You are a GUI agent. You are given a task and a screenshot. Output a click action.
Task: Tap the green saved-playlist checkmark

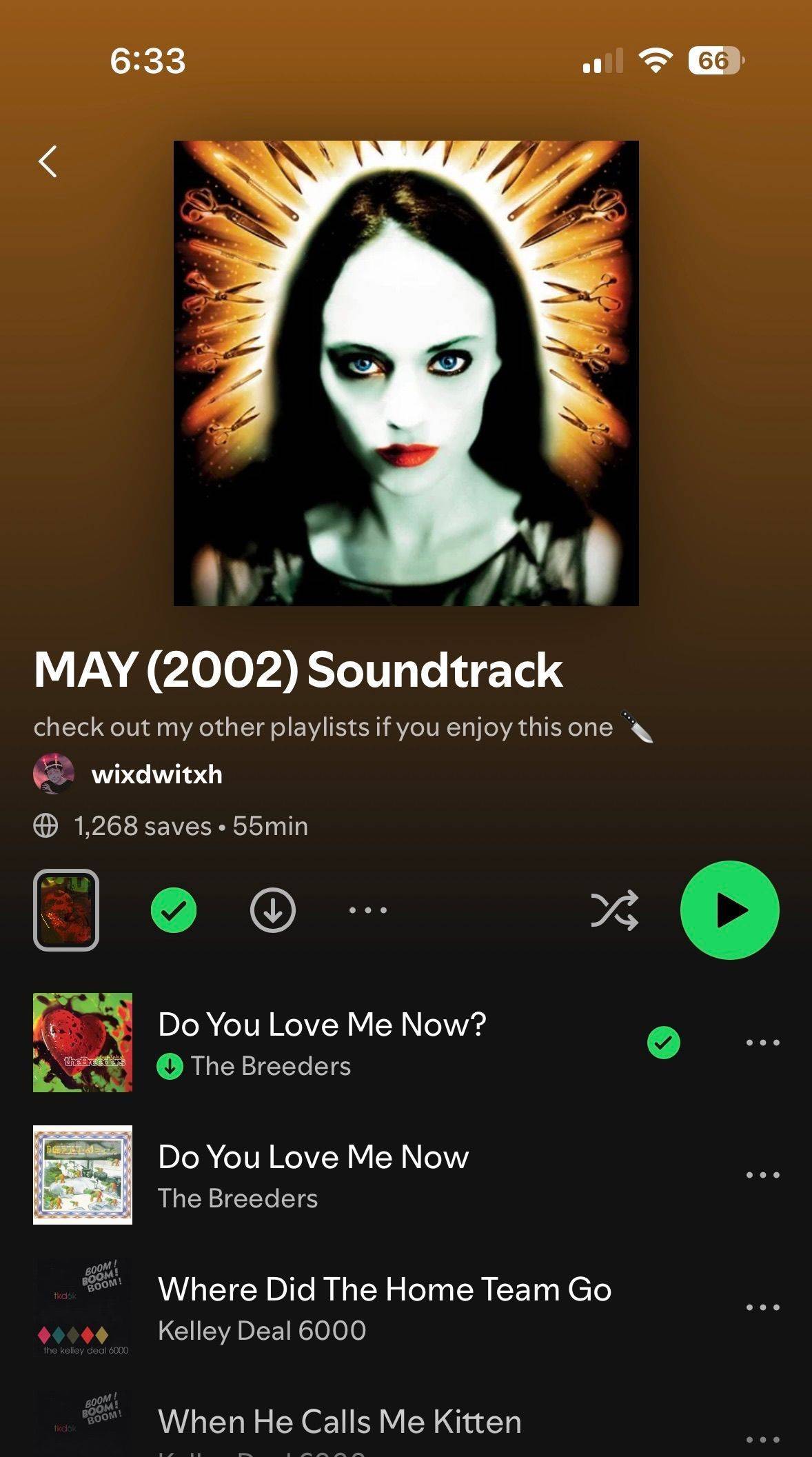coord(174,910)
